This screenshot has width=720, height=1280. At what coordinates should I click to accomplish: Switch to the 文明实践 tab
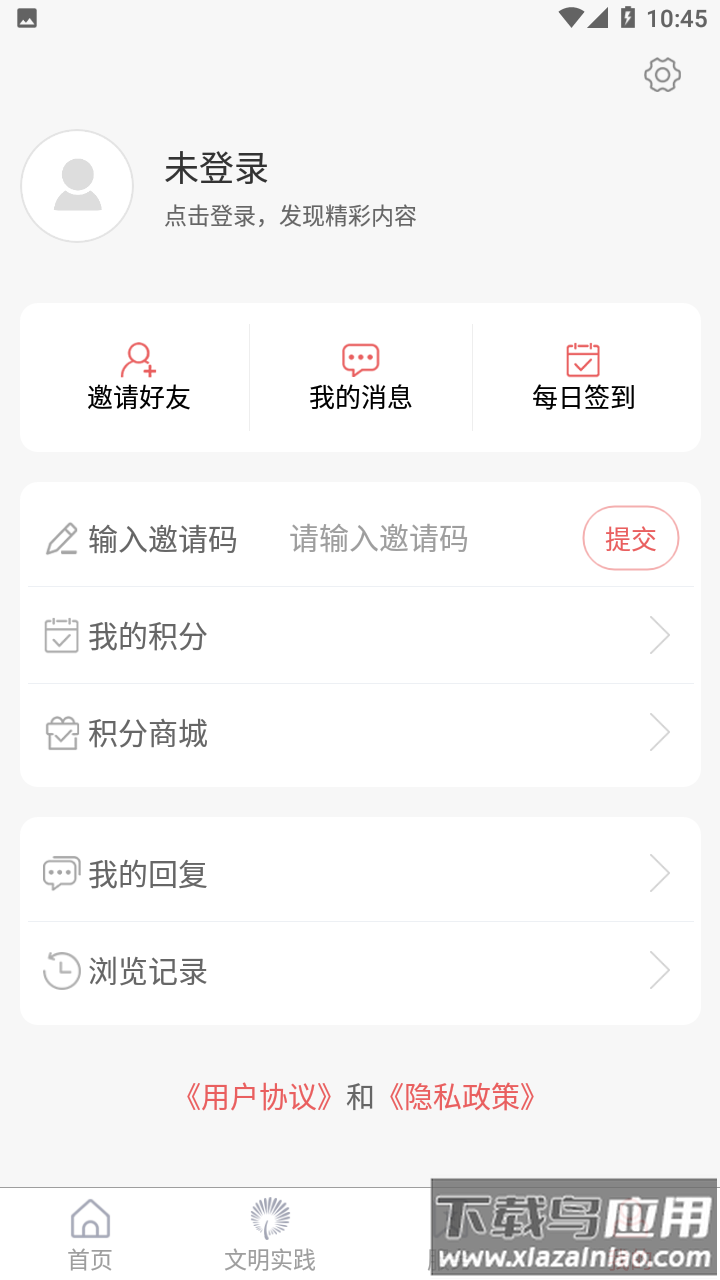point(270,1235)
